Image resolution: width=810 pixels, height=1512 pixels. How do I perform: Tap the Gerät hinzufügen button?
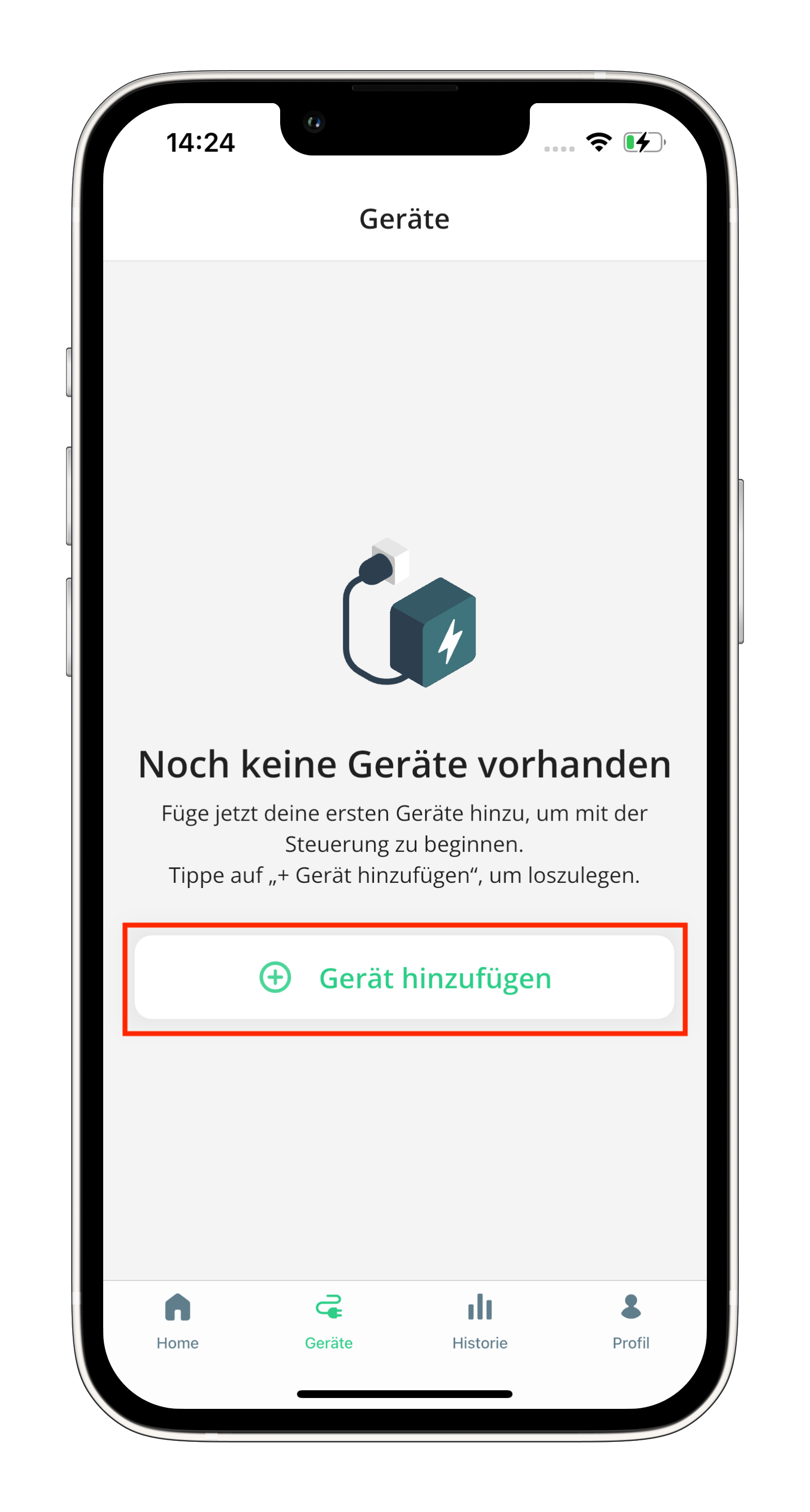(404, 977)
